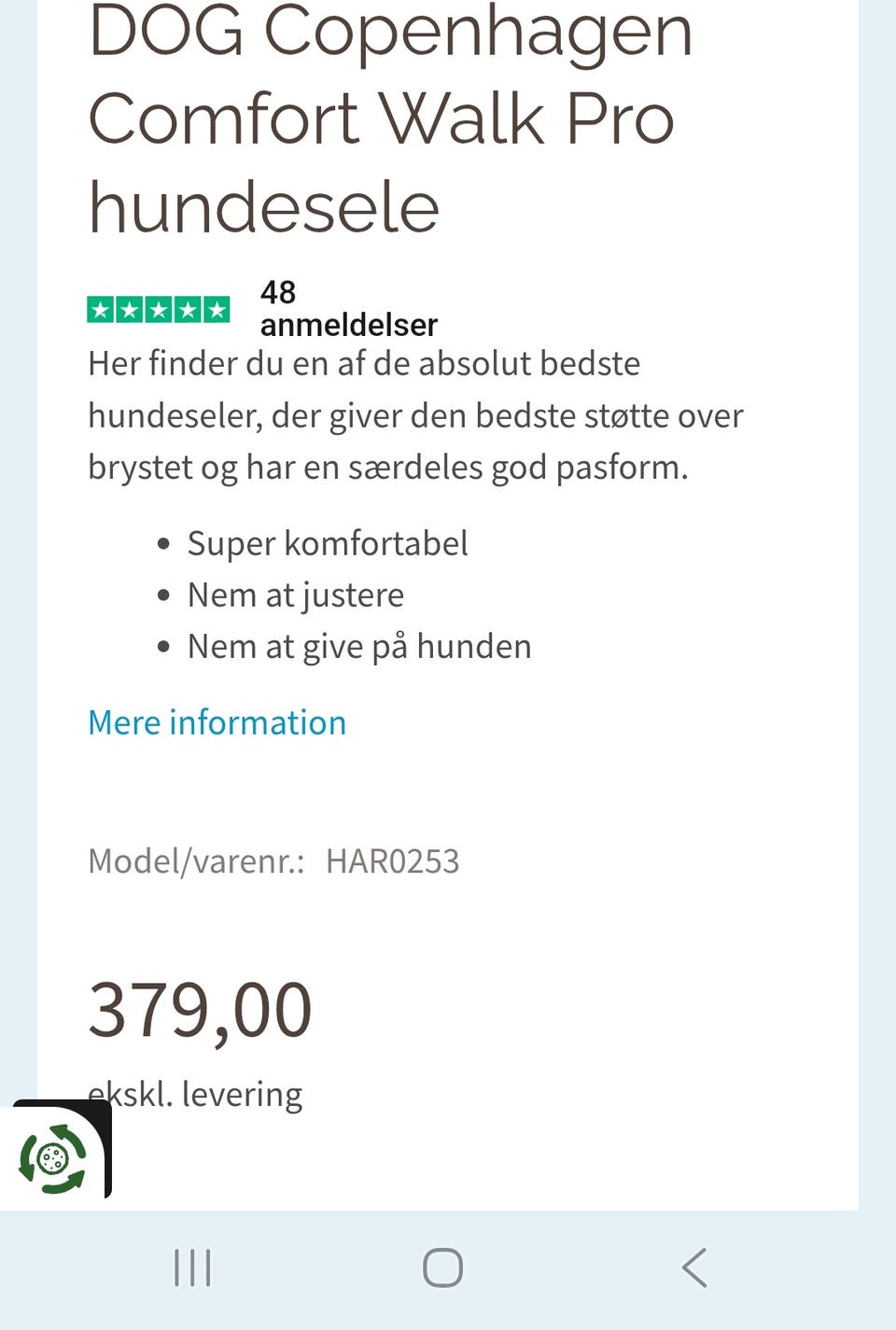This screenshot has height=1330, width=896.
Task: Click the price '379,00'
Action: coord(200,1008)
